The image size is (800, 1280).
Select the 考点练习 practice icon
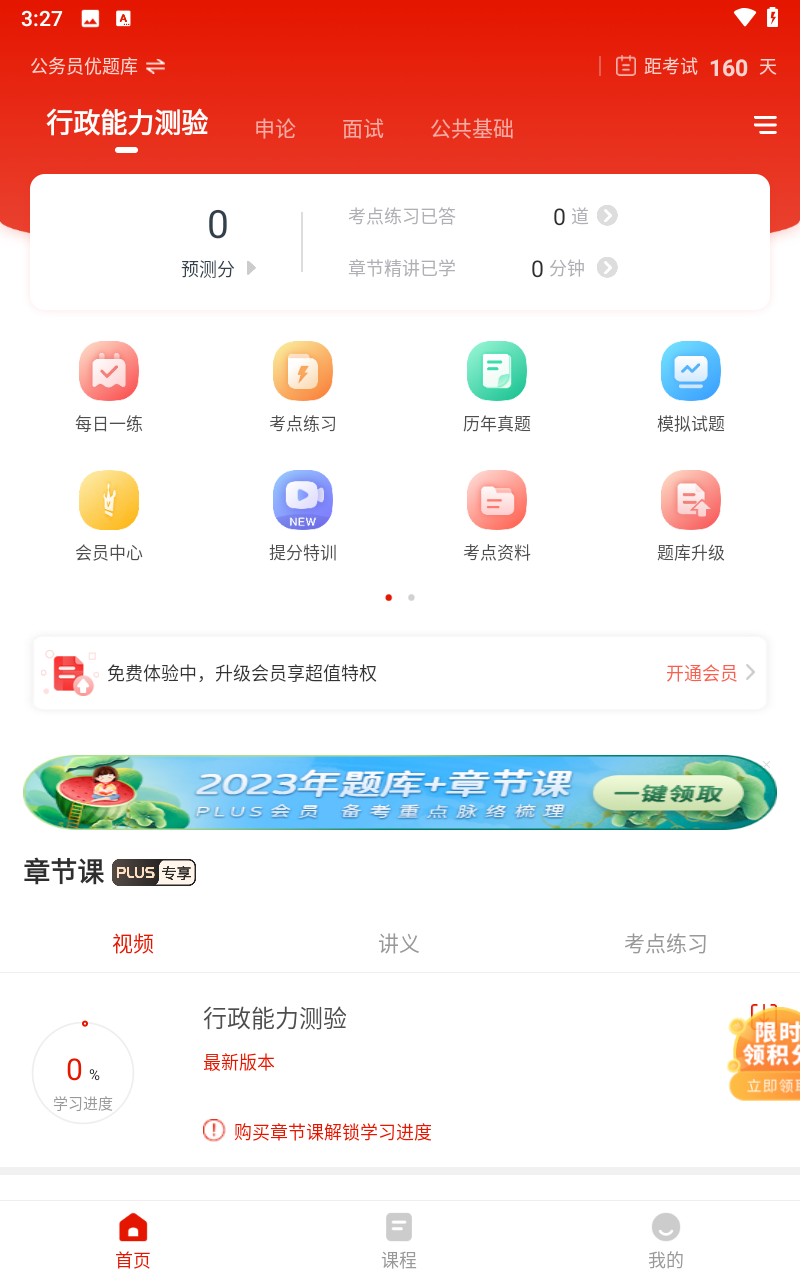[303, 385]
